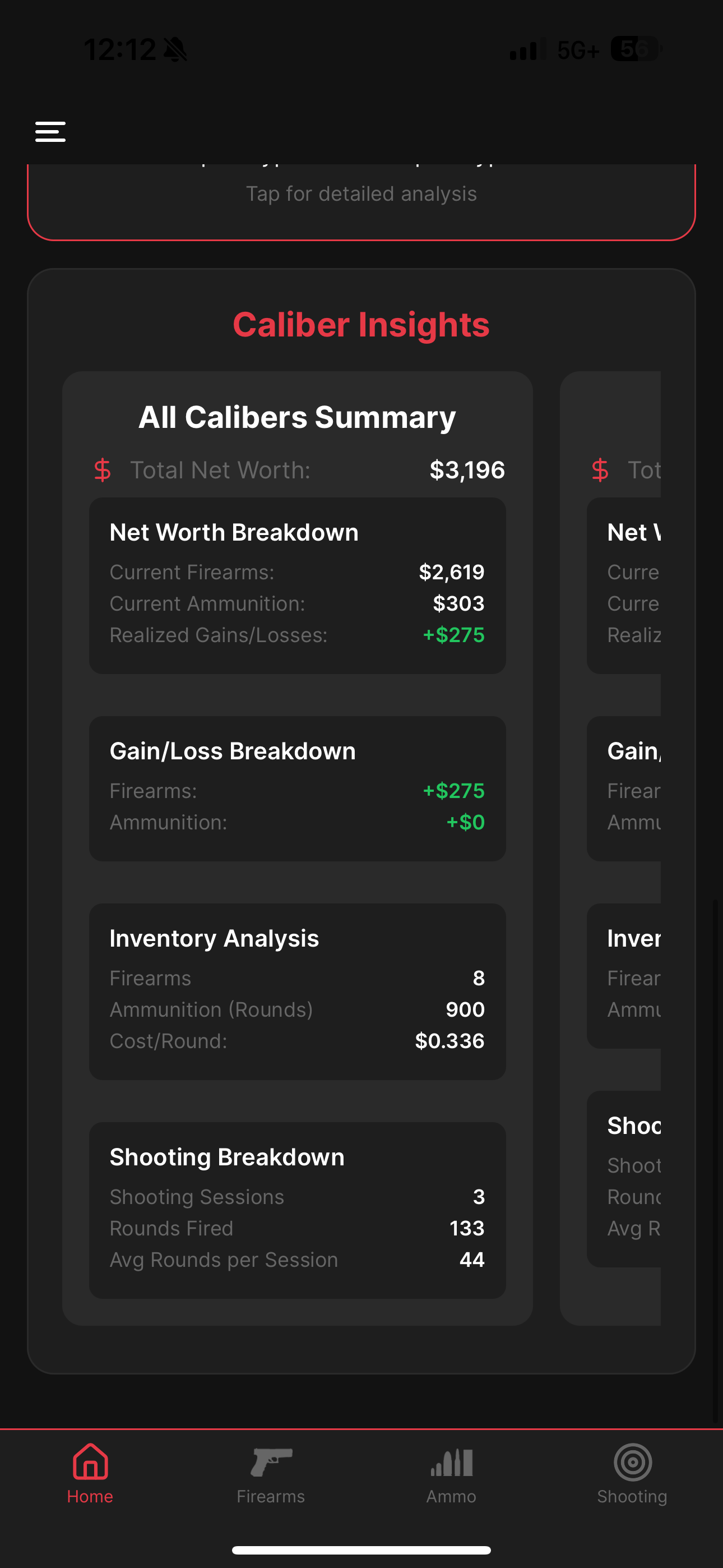Open the card saying Tap for detailed analysis
Viewport: 723px width, 1568px height.
pos(361,201)
